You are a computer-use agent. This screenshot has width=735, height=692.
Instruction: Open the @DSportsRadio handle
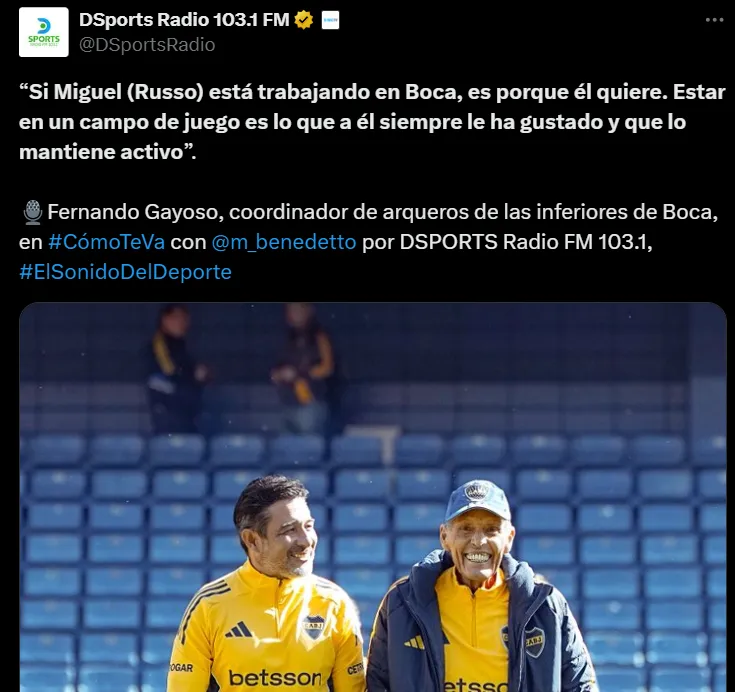click(x=147, y=45)
